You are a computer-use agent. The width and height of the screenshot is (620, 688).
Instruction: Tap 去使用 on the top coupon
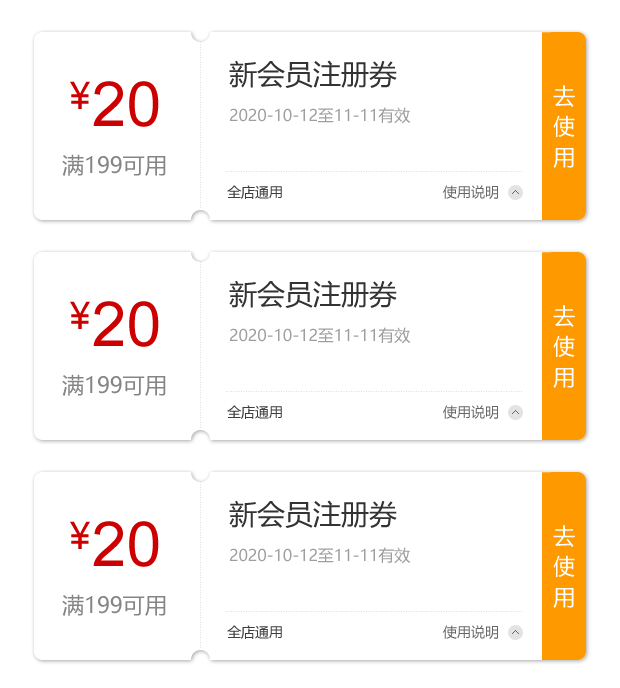coord(563,126)
